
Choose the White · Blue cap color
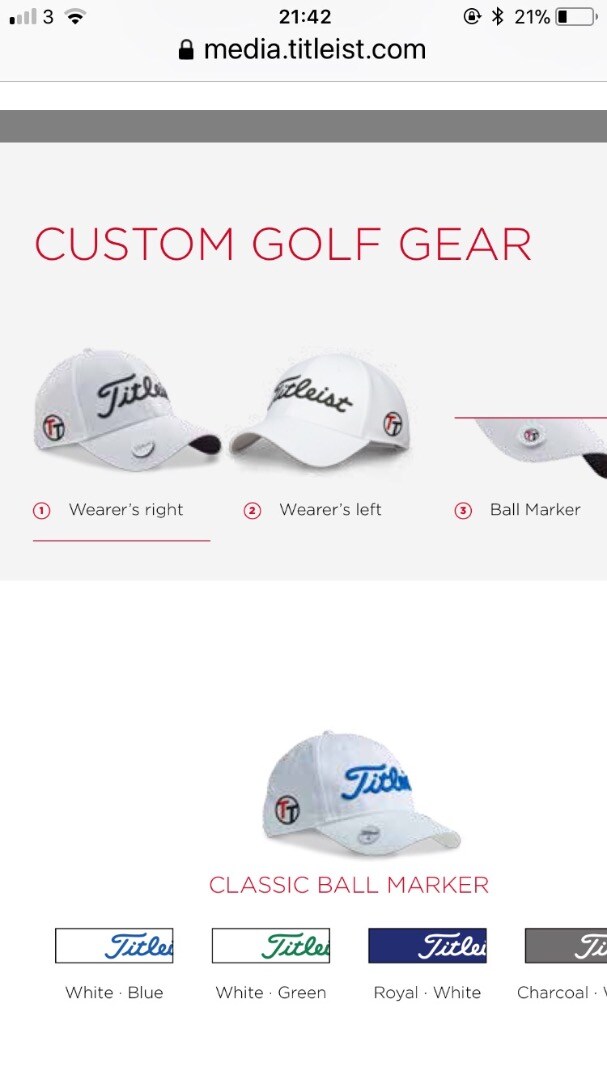point(114,946)
